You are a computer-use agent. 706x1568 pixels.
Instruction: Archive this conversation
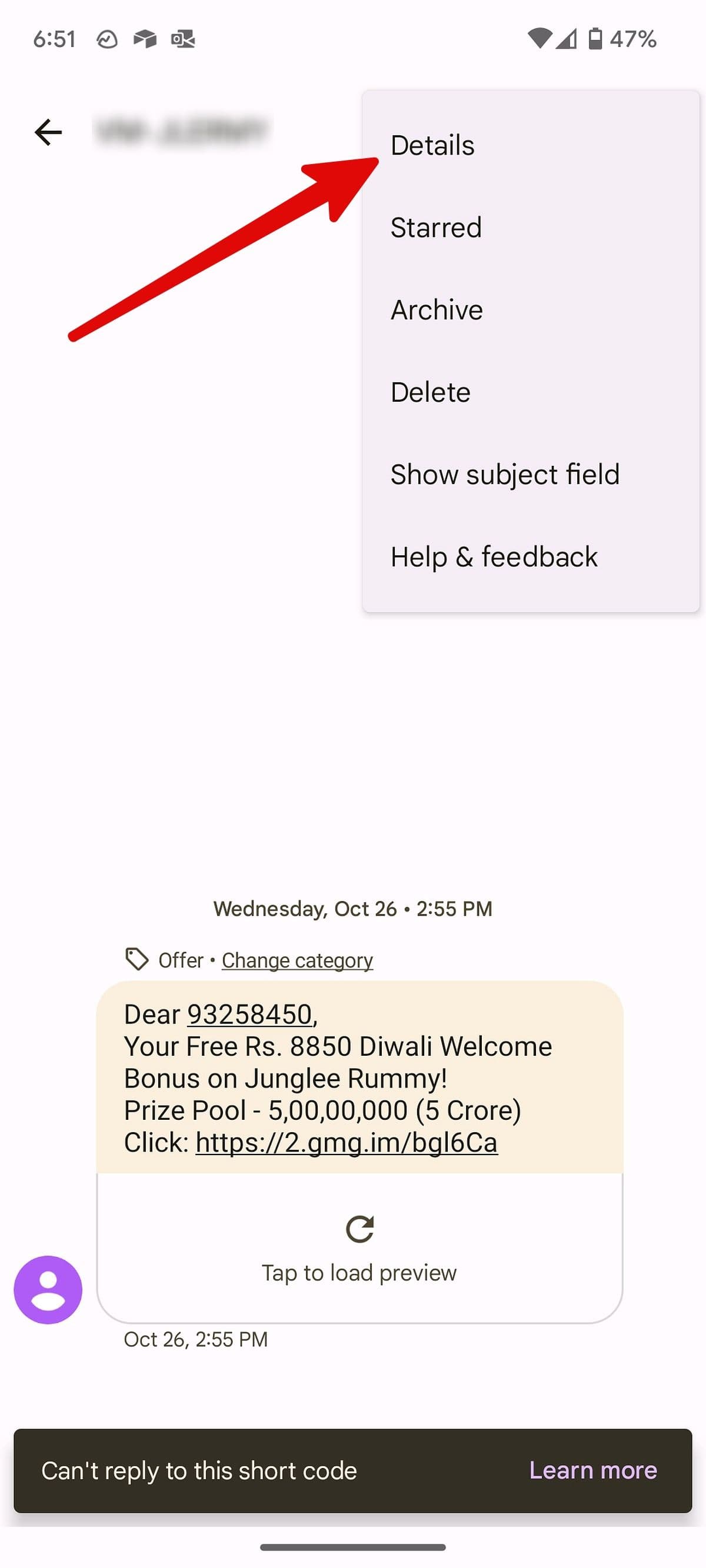pyautogui.click(x=436, y=310)
